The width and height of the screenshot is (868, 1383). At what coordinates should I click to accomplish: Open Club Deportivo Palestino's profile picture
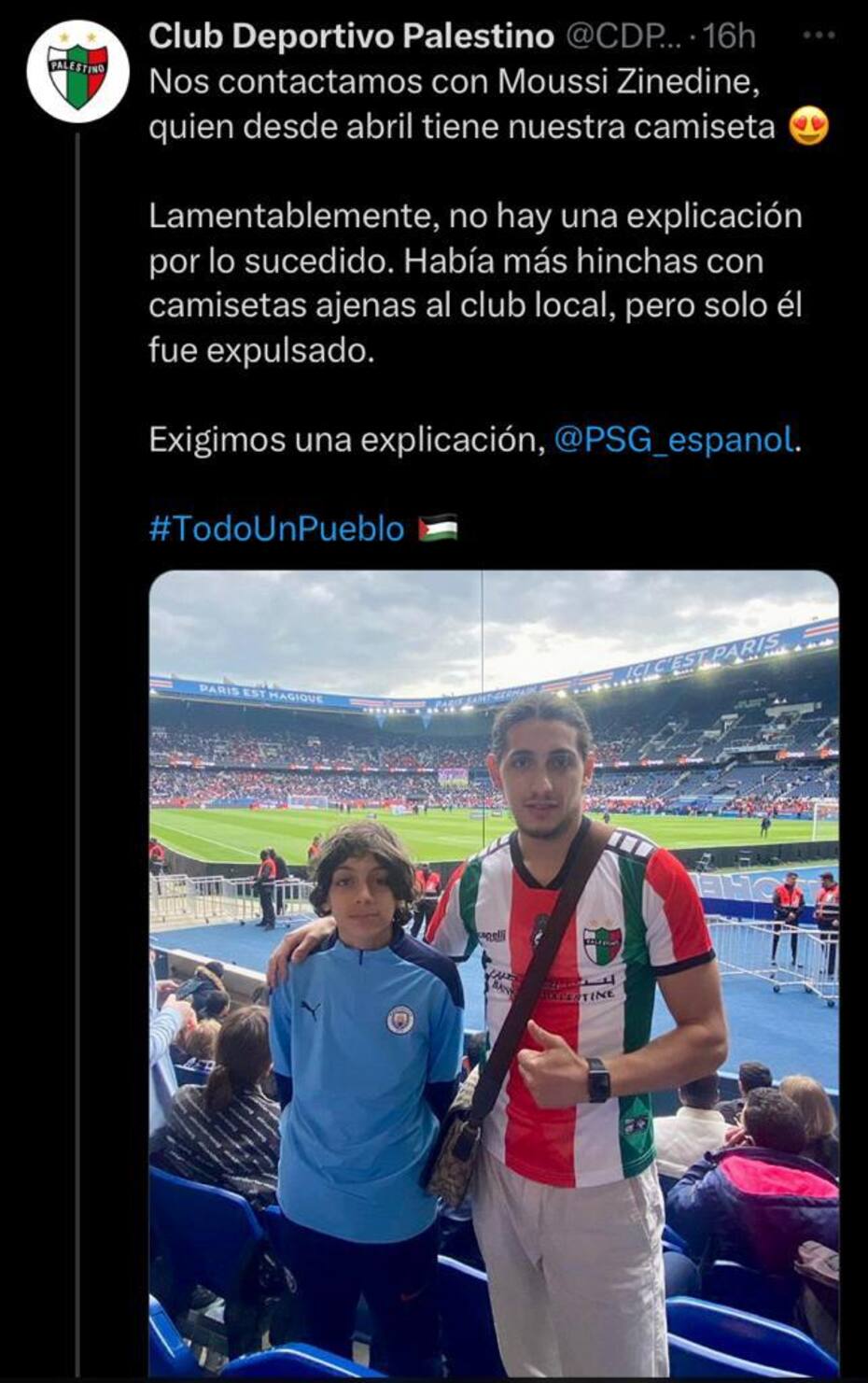point(77,72)
